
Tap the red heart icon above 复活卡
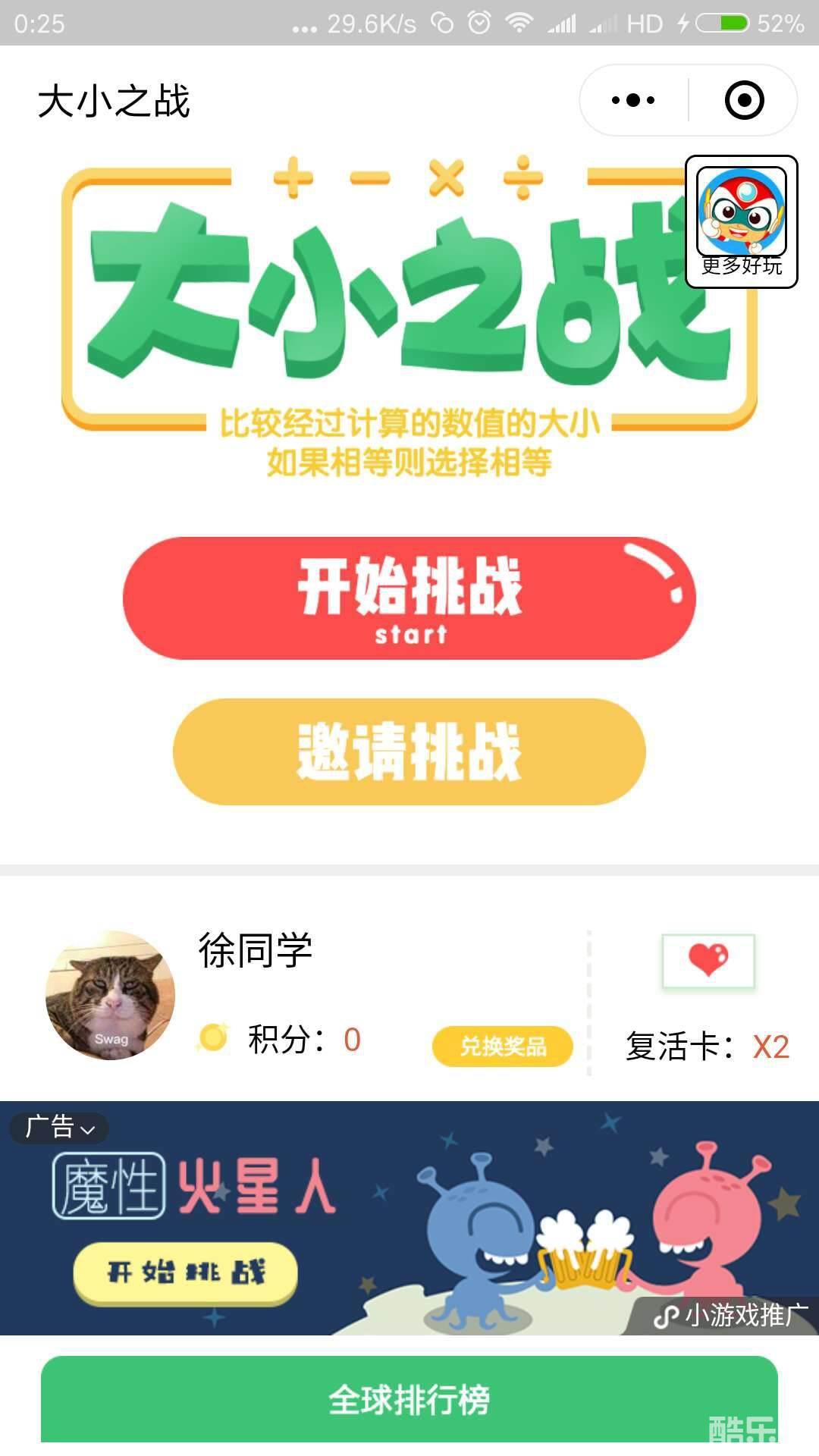[709, 962]
